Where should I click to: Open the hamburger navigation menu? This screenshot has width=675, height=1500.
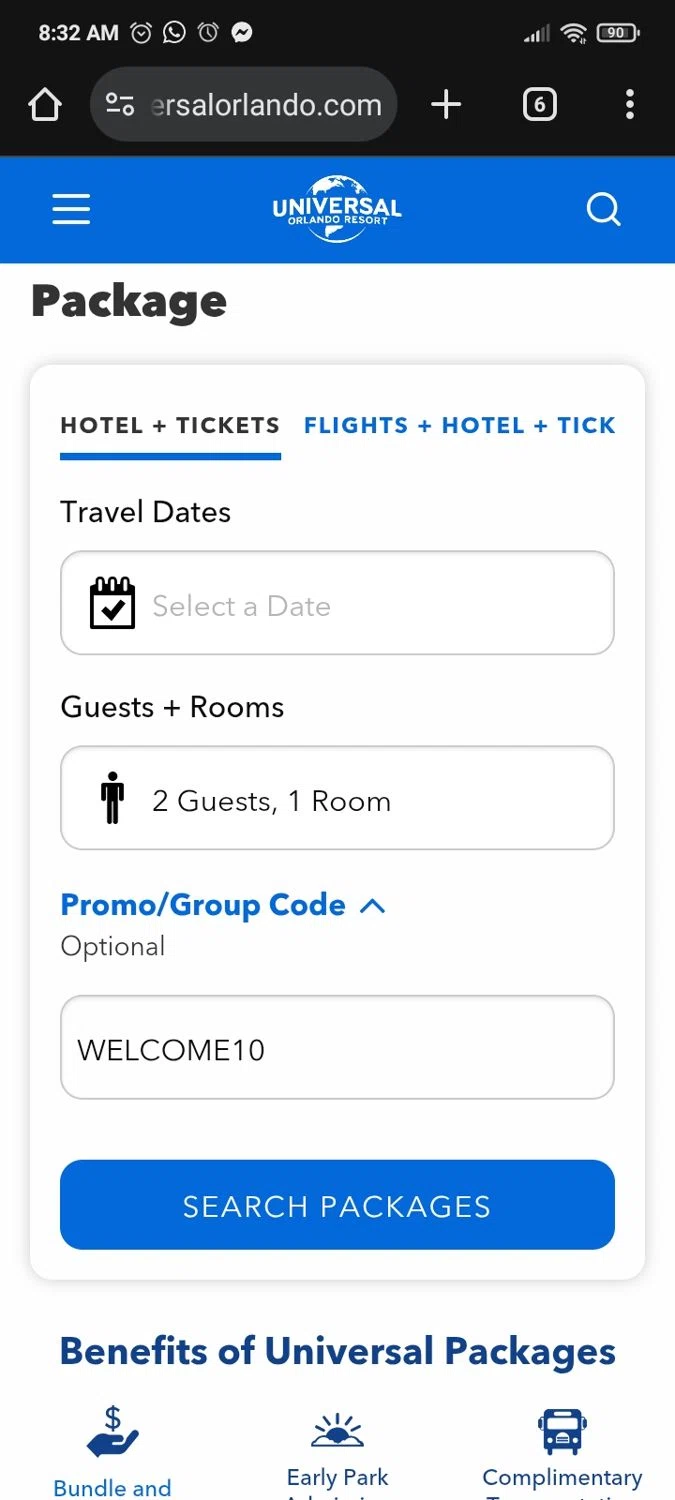(x=71, y=210)
